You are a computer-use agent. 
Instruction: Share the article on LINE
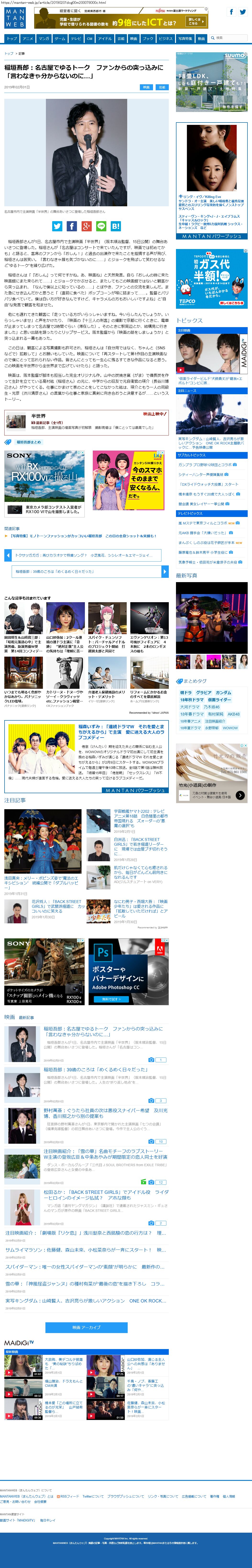(x=101, y=226)
